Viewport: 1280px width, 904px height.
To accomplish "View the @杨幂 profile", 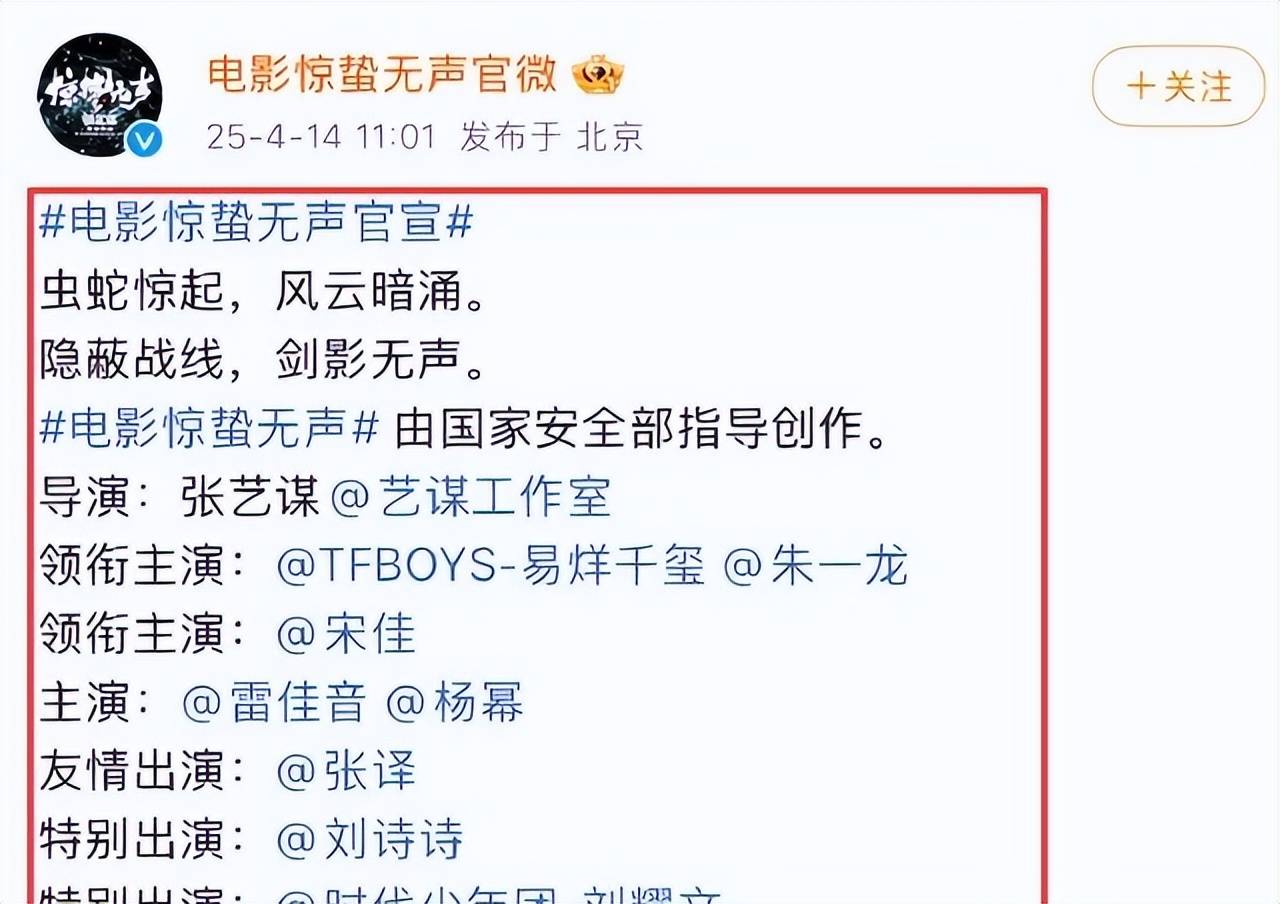I will (455, 703).
